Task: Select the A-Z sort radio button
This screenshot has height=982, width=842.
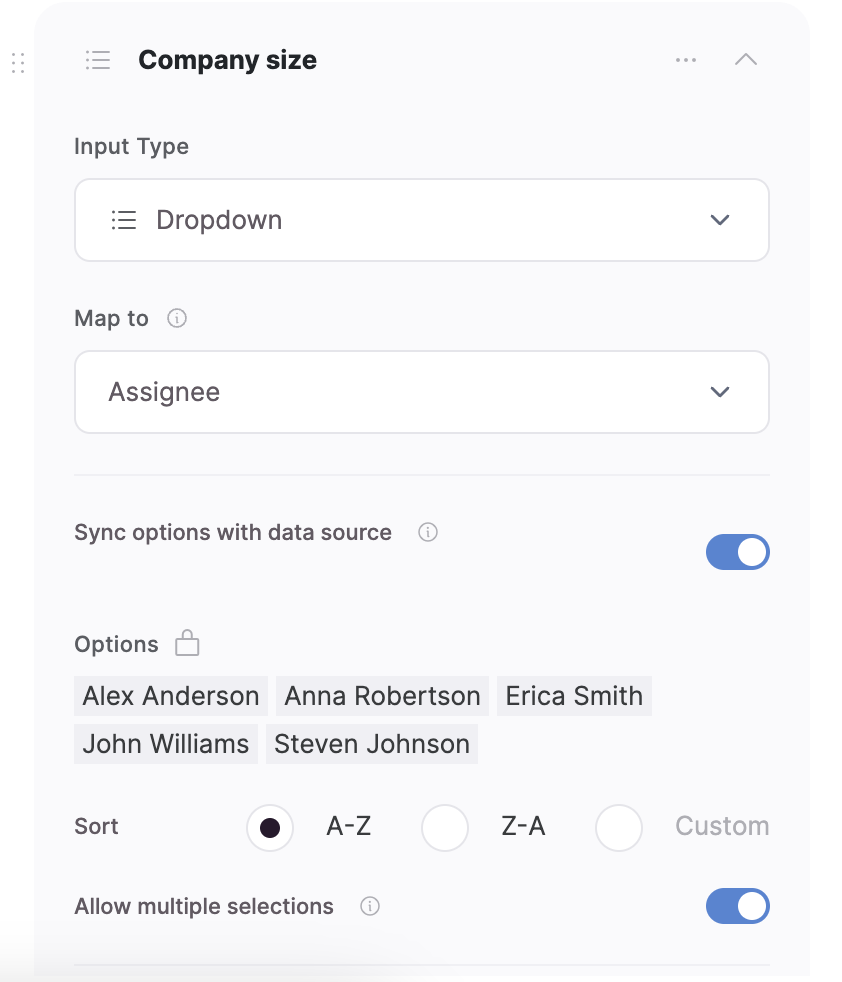Action: click(x=270, y=827)
